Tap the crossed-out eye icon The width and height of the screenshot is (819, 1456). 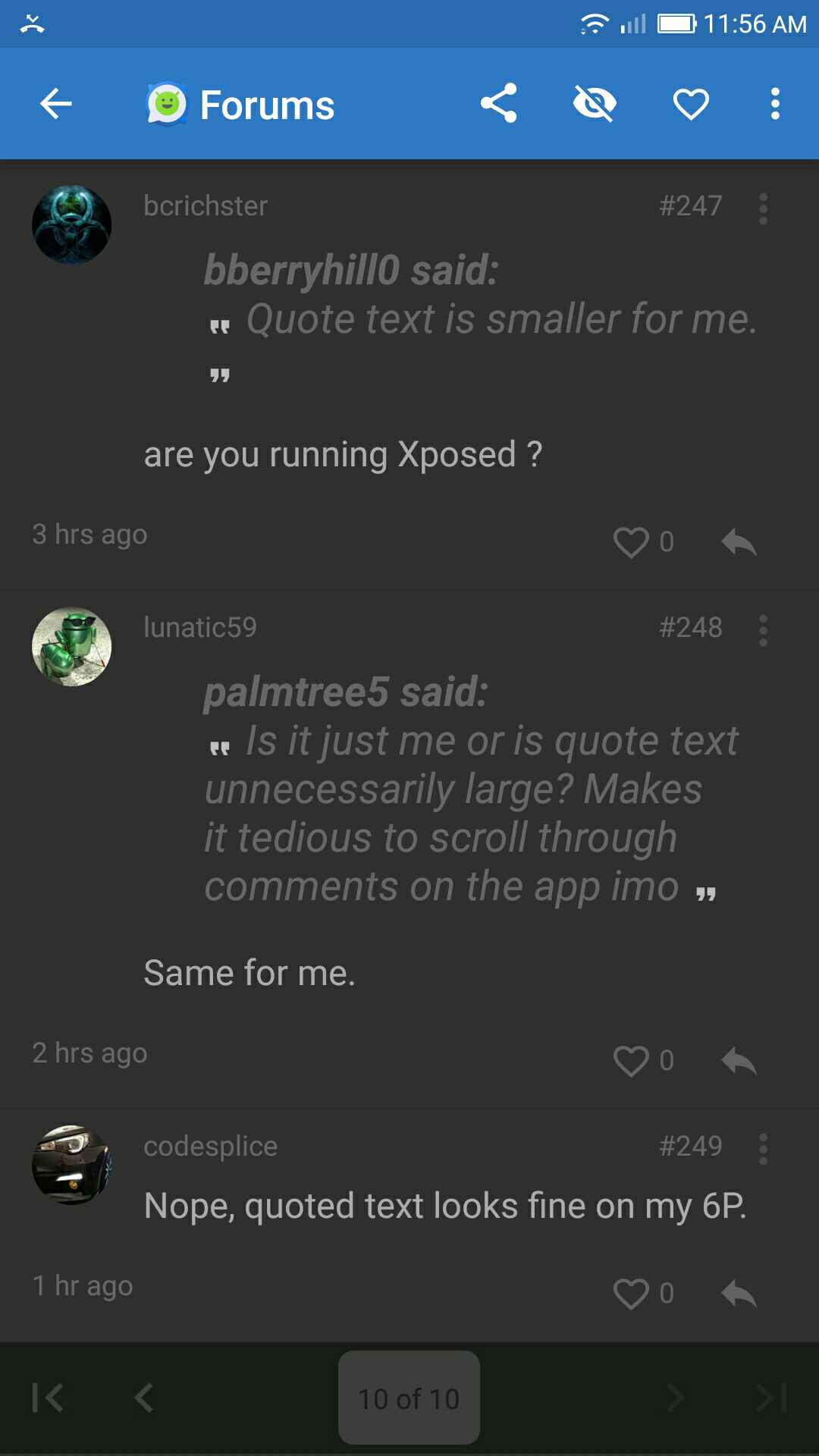click(x=595, y=104)
